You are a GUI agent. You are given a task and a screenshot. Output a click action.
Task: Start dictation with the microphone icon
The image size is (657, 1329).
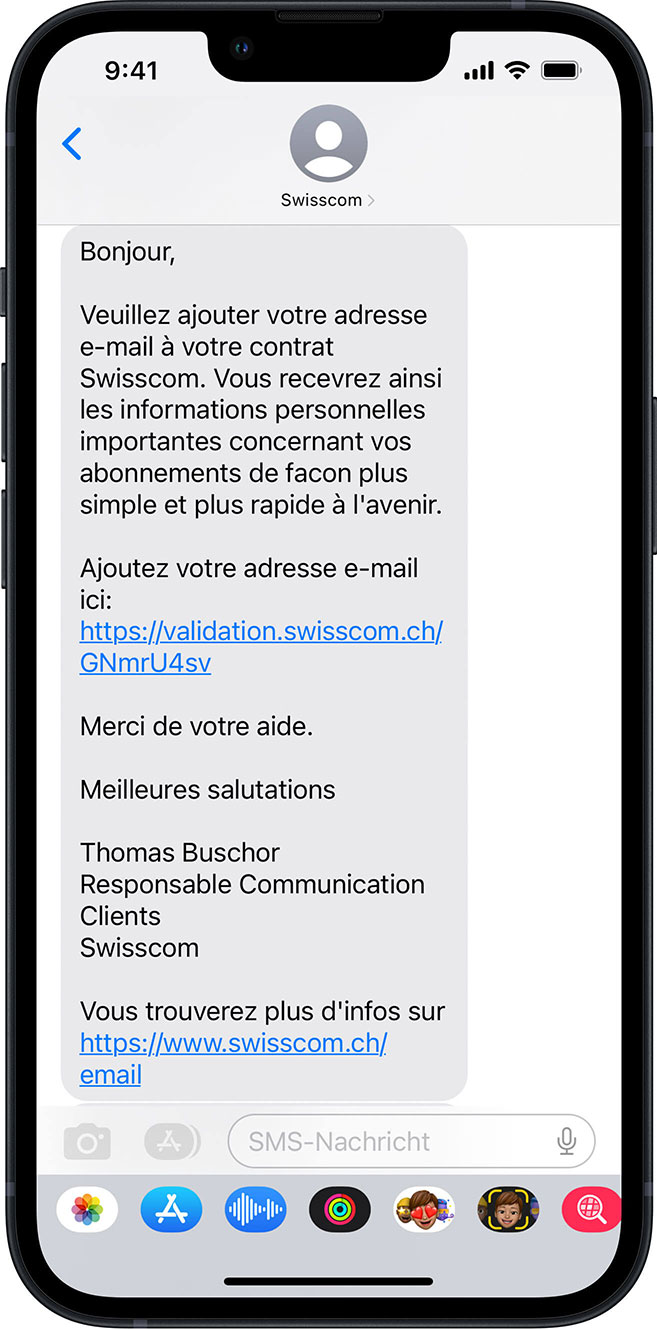[x=567, y=1141]
